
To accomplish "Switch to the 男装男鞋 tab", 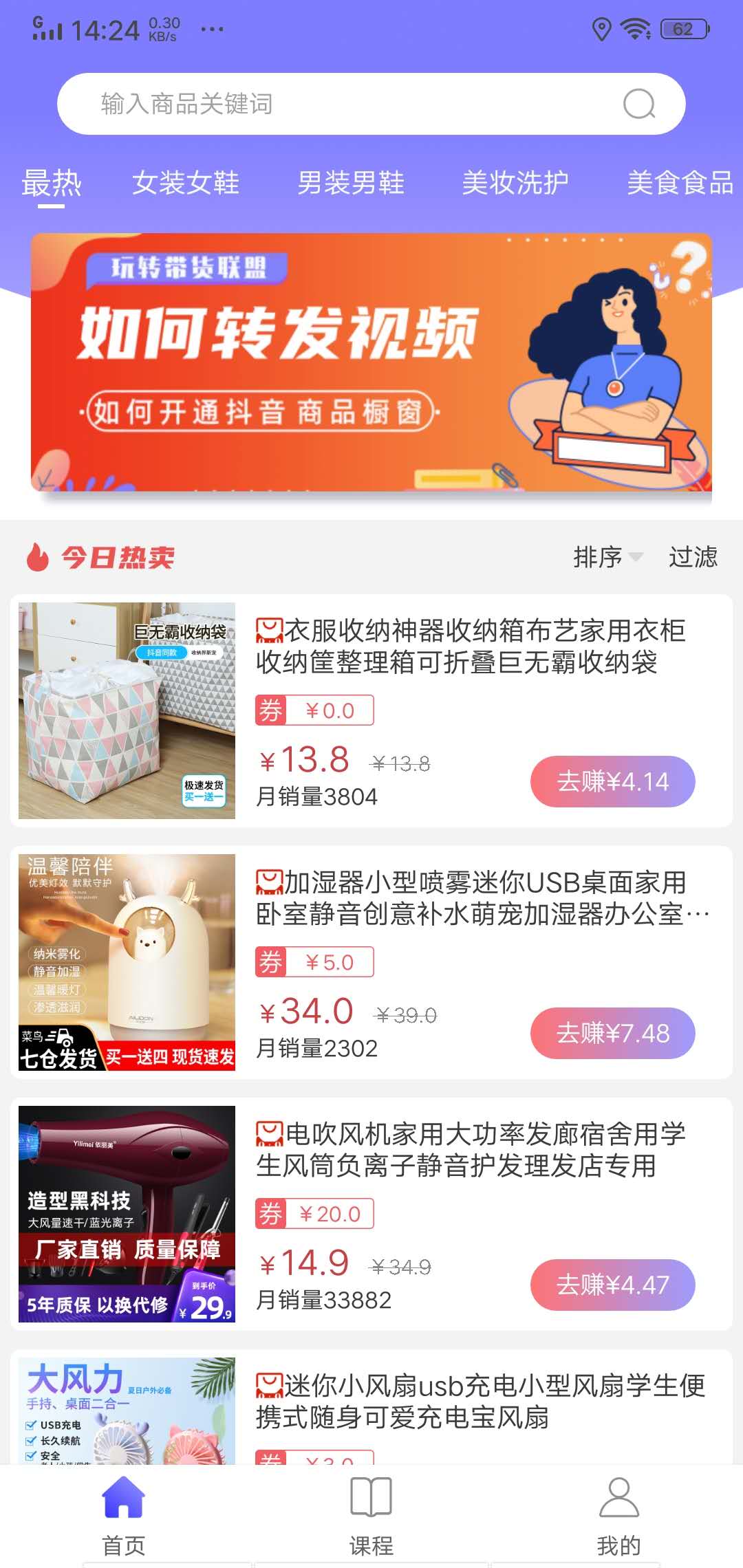I will pyautogui.click(x=352, y=184).
